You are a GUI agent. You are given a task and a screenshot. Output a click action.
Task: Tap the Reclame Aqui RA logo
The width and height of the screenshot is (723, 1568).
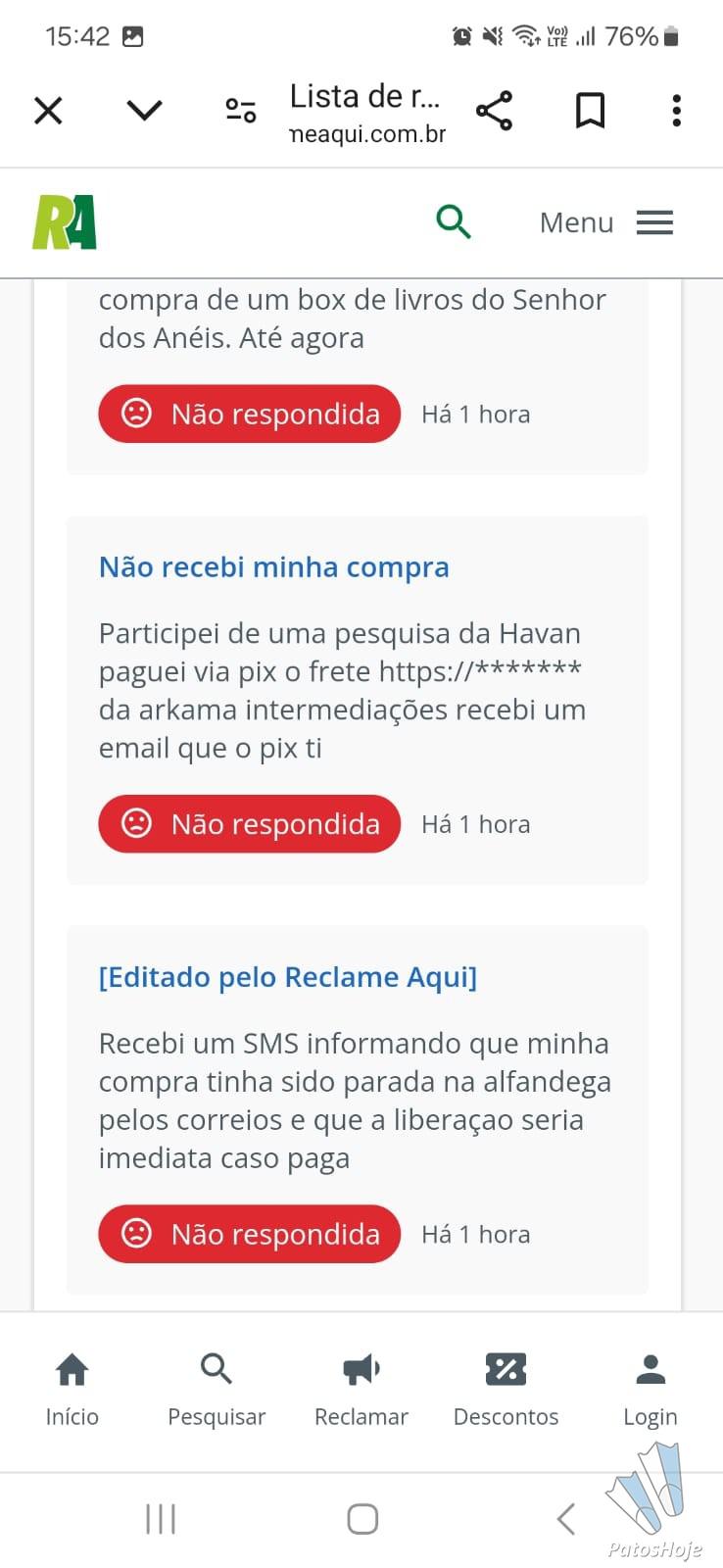(x=65, y=222)
